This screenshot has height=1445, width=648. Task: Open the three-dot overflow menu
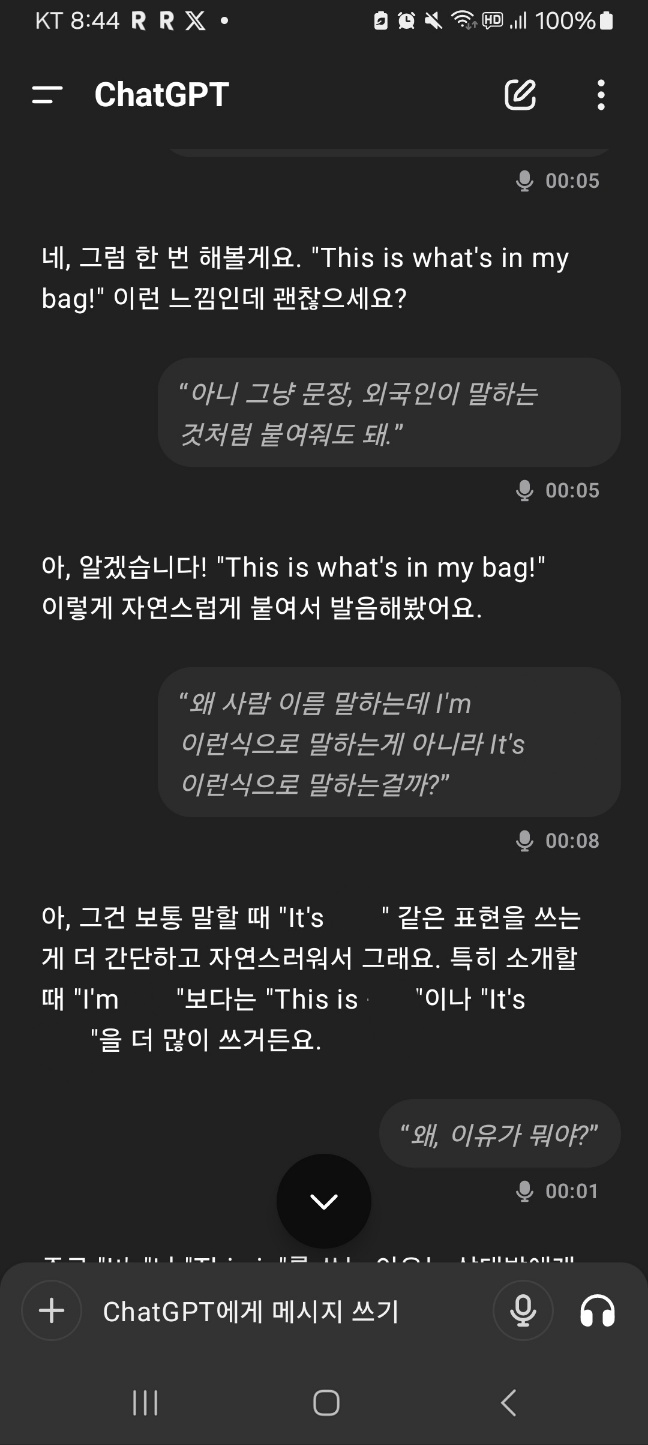[600, 95]
